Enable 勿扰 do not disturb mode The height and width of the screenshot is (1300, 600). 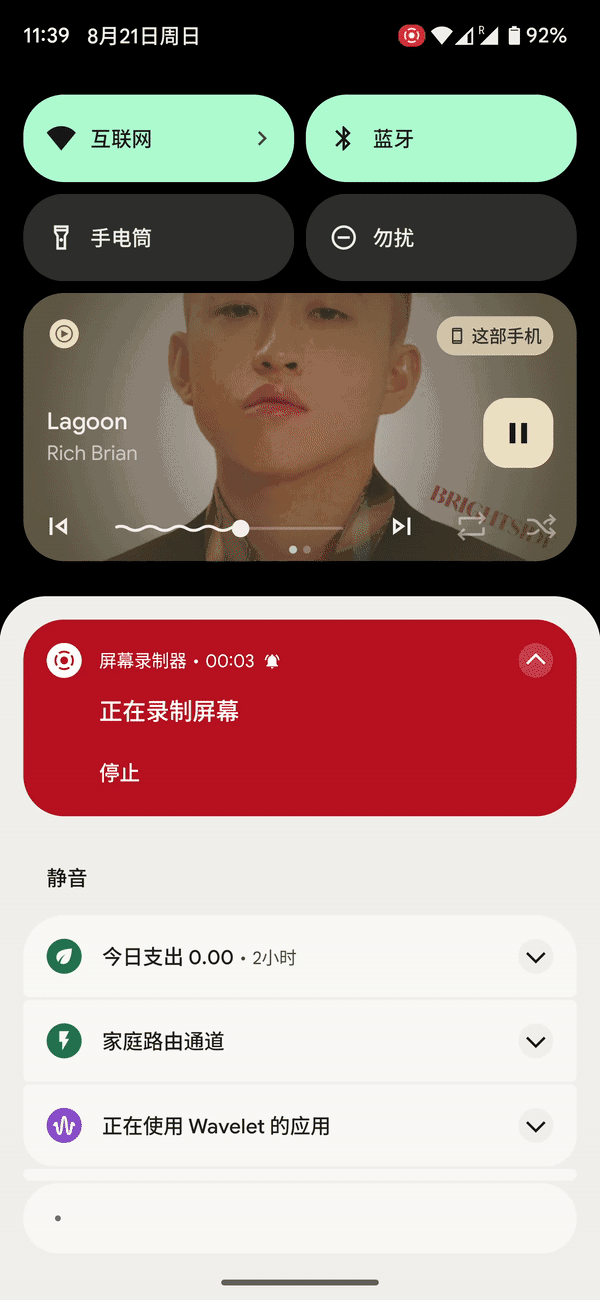[x=441, y=238]
